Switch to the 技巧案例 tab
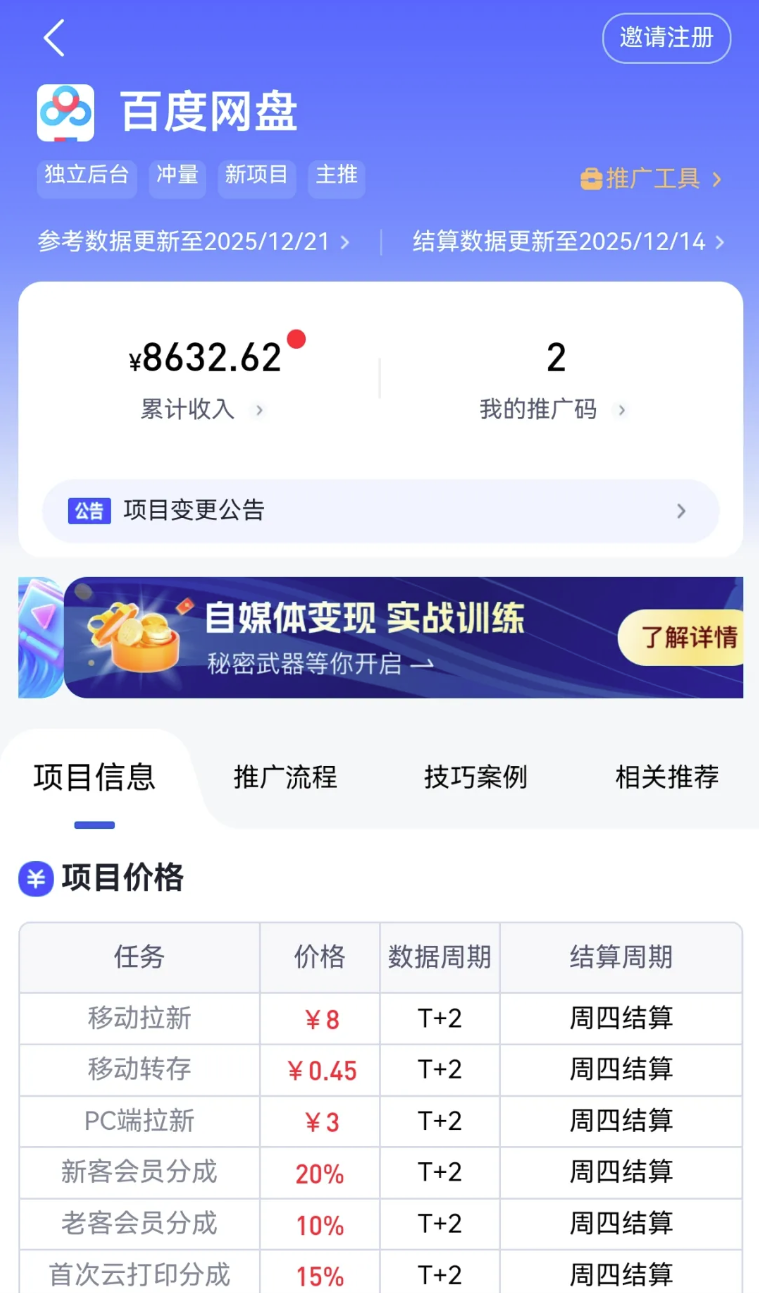 [474, 778]
